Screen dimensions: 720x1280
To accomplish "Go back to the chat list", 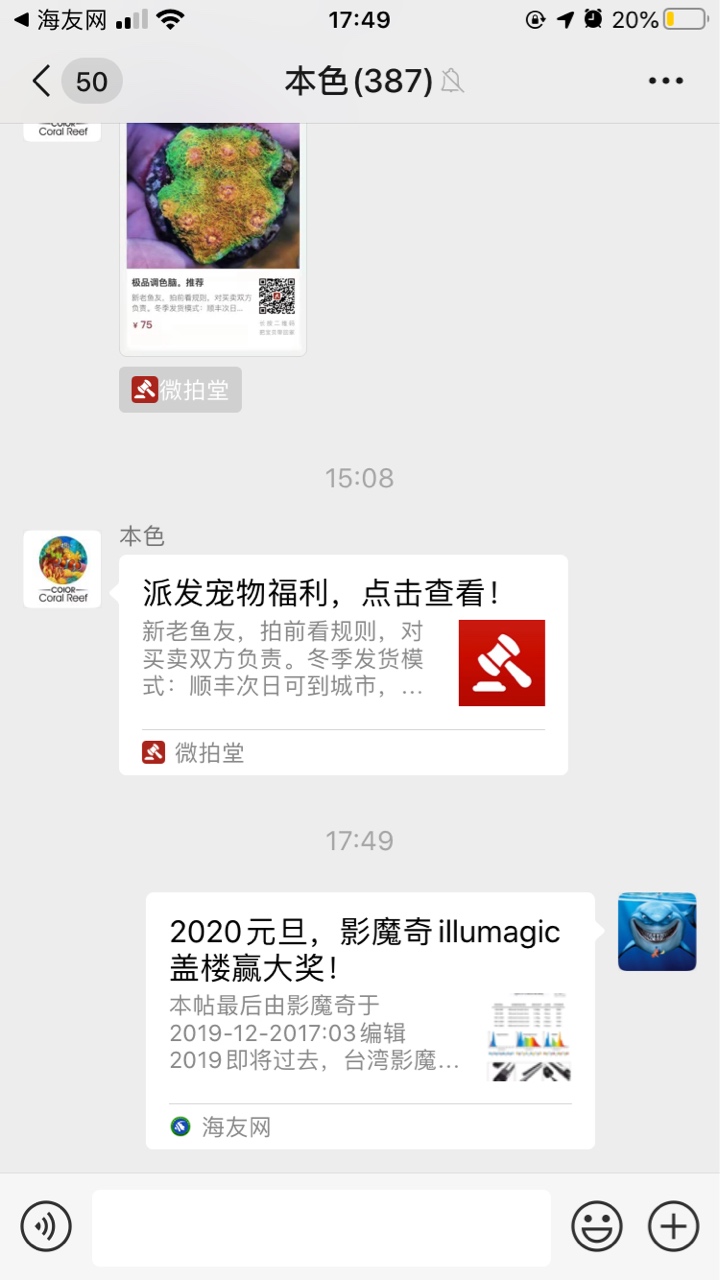I will coord(42,81).
